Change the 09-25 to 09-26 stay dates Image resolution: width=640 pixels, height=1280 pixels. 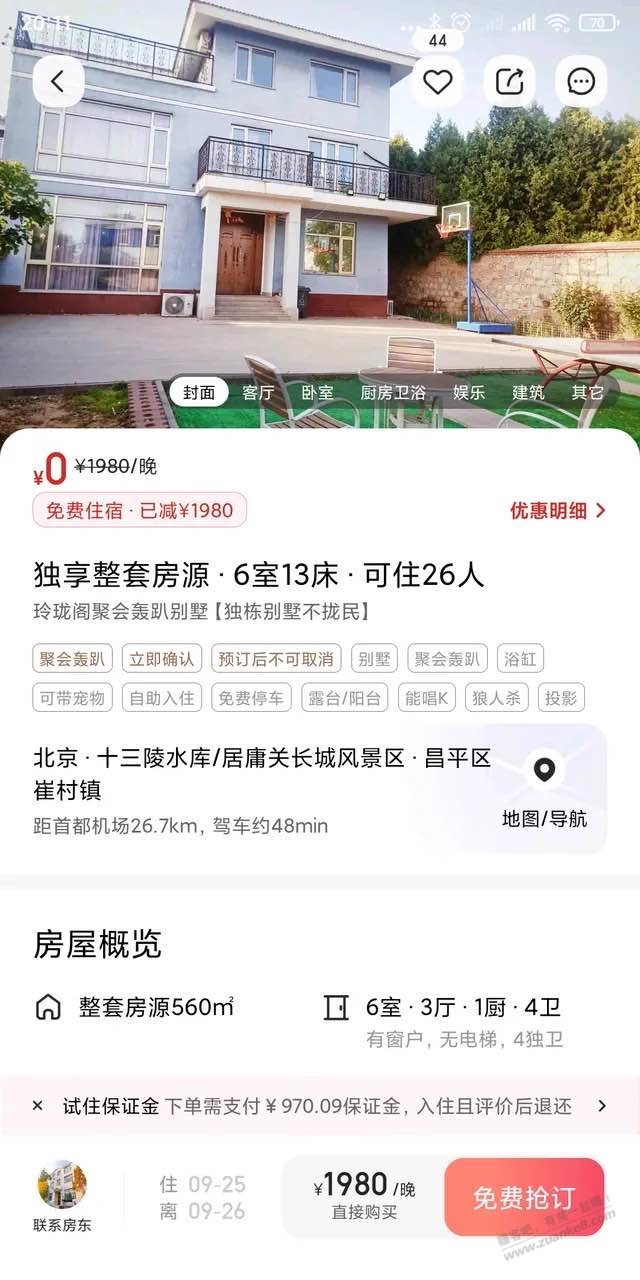pyautogui.click(x=203, y=1197)
